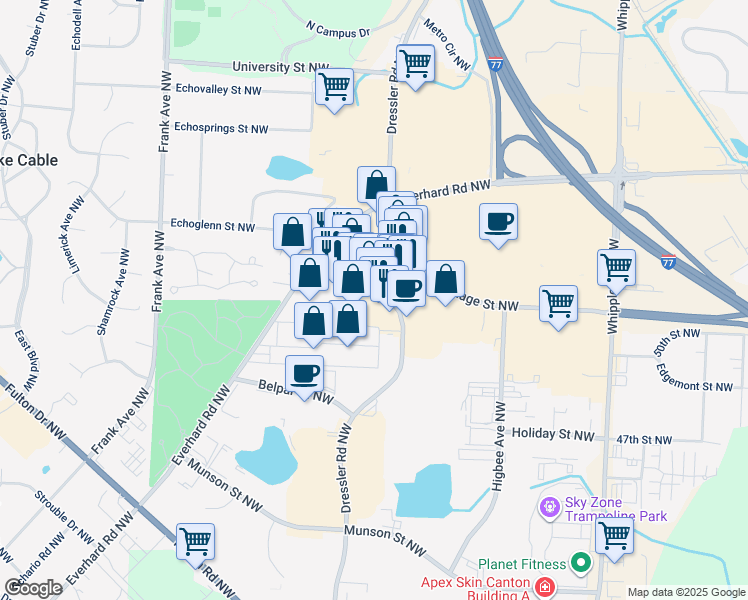Select the shopping cart marker on Whipple Ave
The width and height of the screenshot is (748, 600).
[616, 272]
